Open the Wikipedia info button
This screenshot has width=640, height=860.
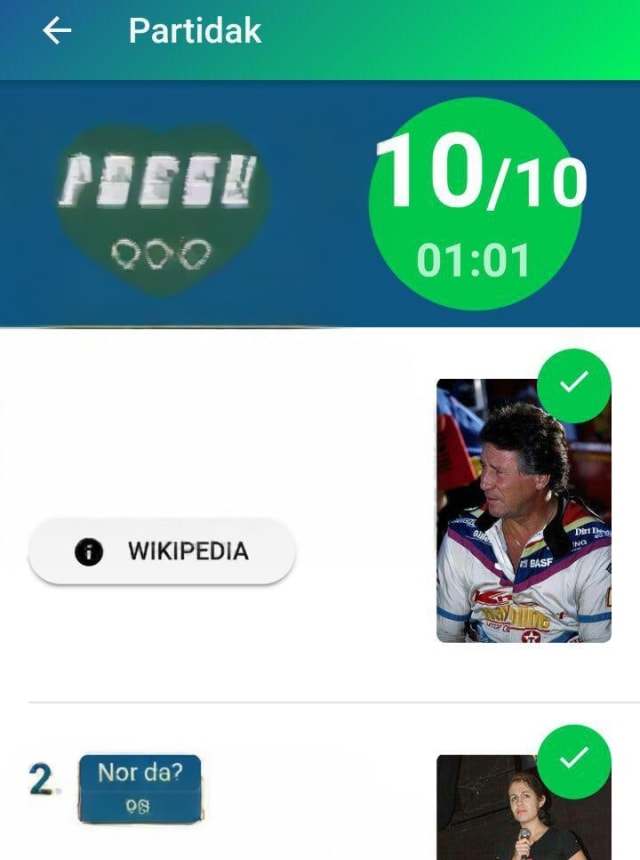(x=162, y=551)
